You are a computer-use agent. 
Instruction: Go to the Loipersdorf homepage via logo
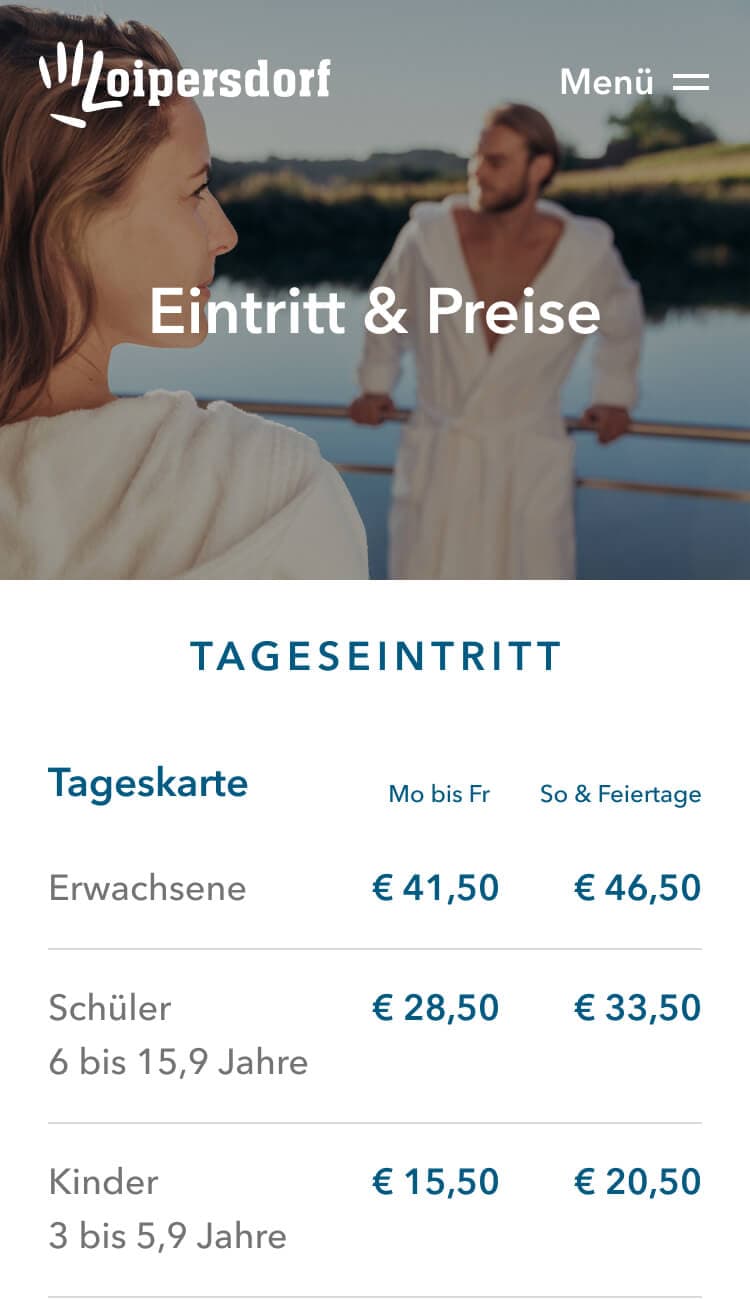click(185, 82)
